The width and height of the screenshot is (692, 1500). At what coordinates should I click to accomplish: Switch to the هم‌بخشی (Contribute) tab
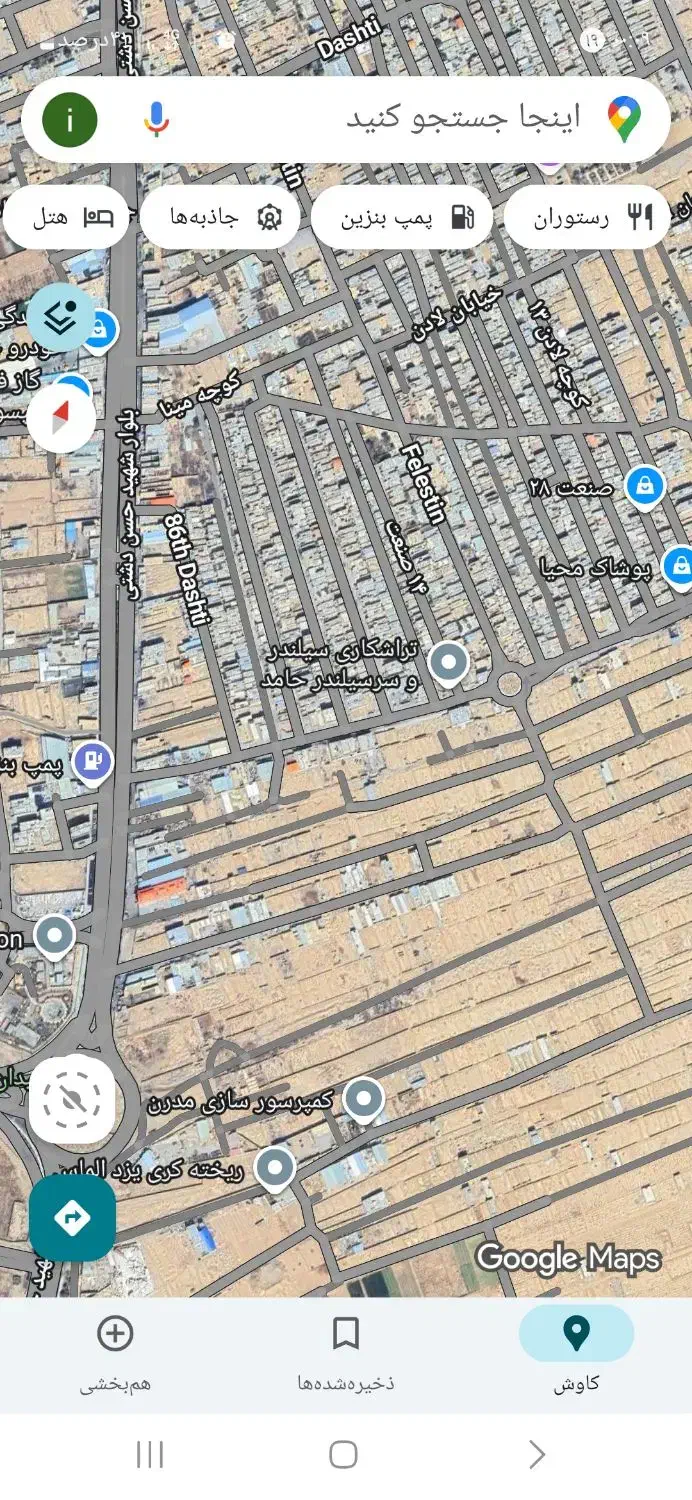point(115,1354)
